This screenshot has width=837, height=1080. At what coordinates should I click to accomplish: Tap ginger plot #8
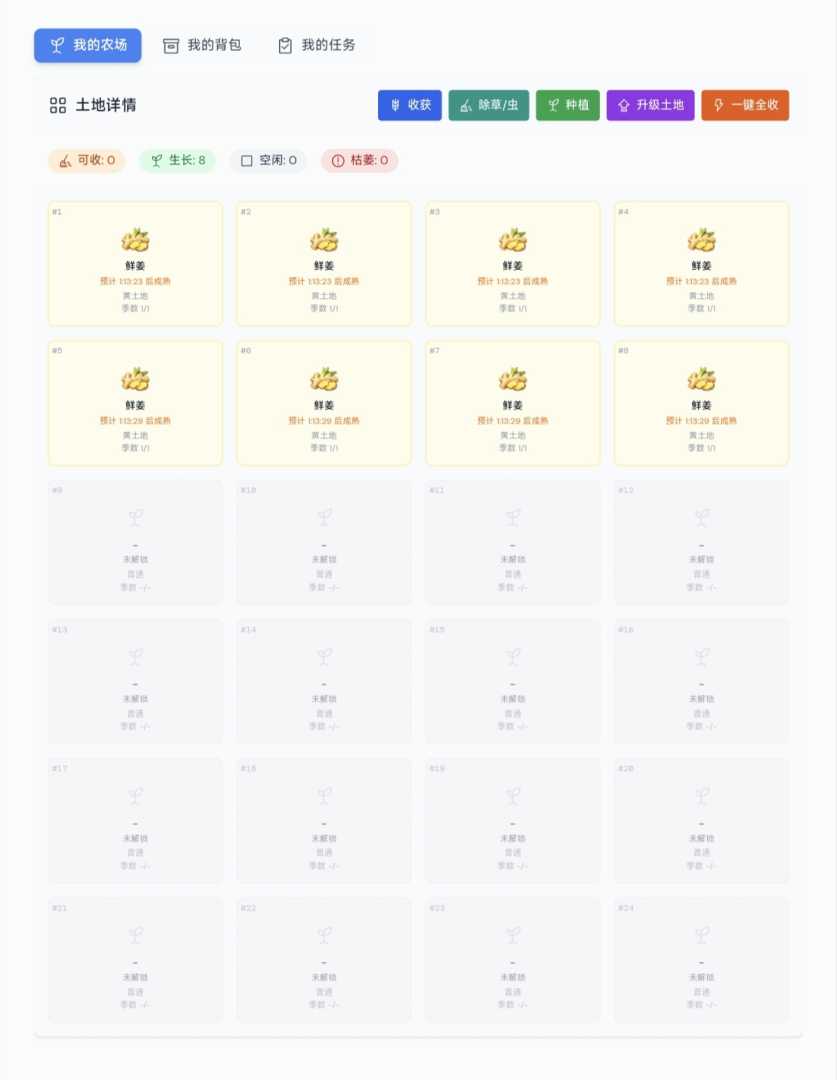click(701, 403)
